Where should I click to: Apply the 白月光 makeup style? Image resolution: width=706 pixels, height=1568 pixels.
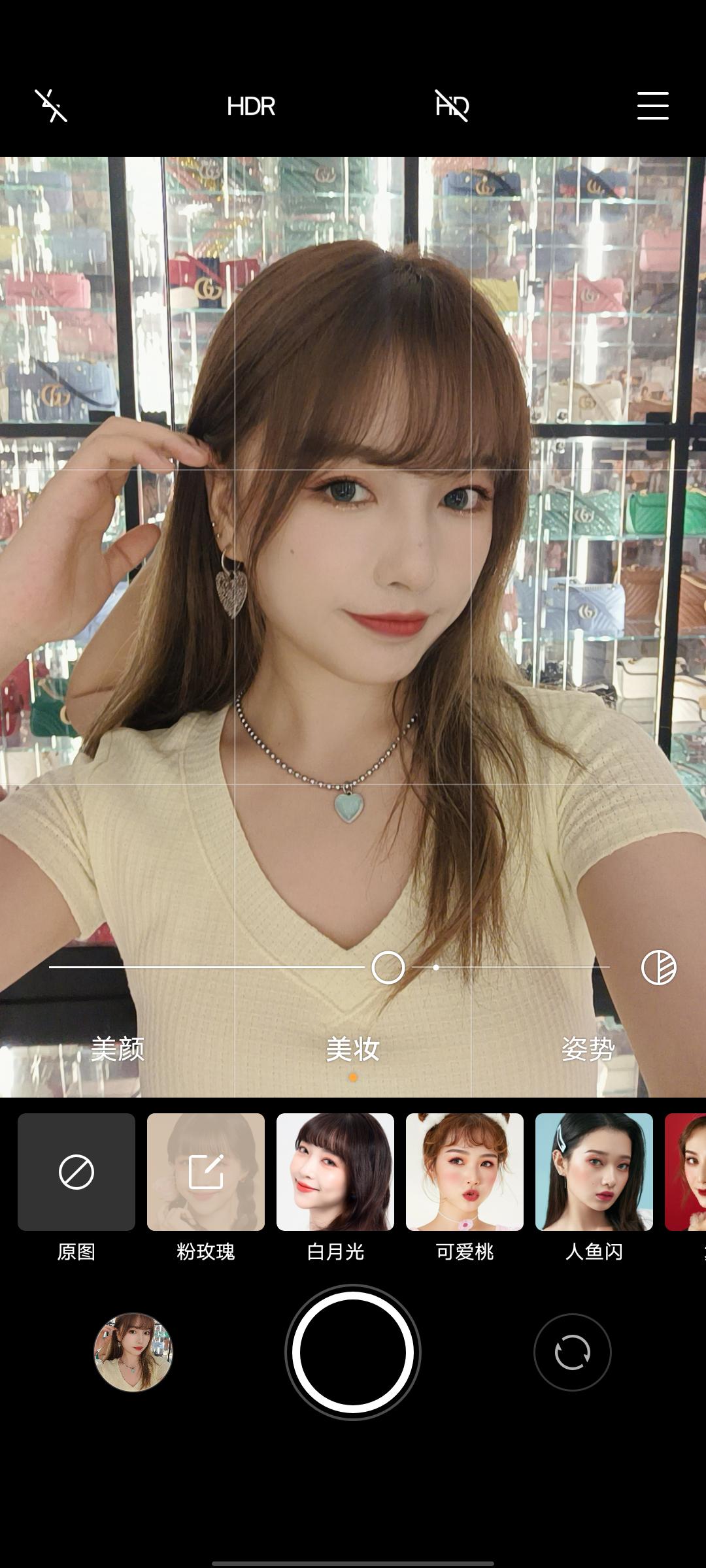335,1172
